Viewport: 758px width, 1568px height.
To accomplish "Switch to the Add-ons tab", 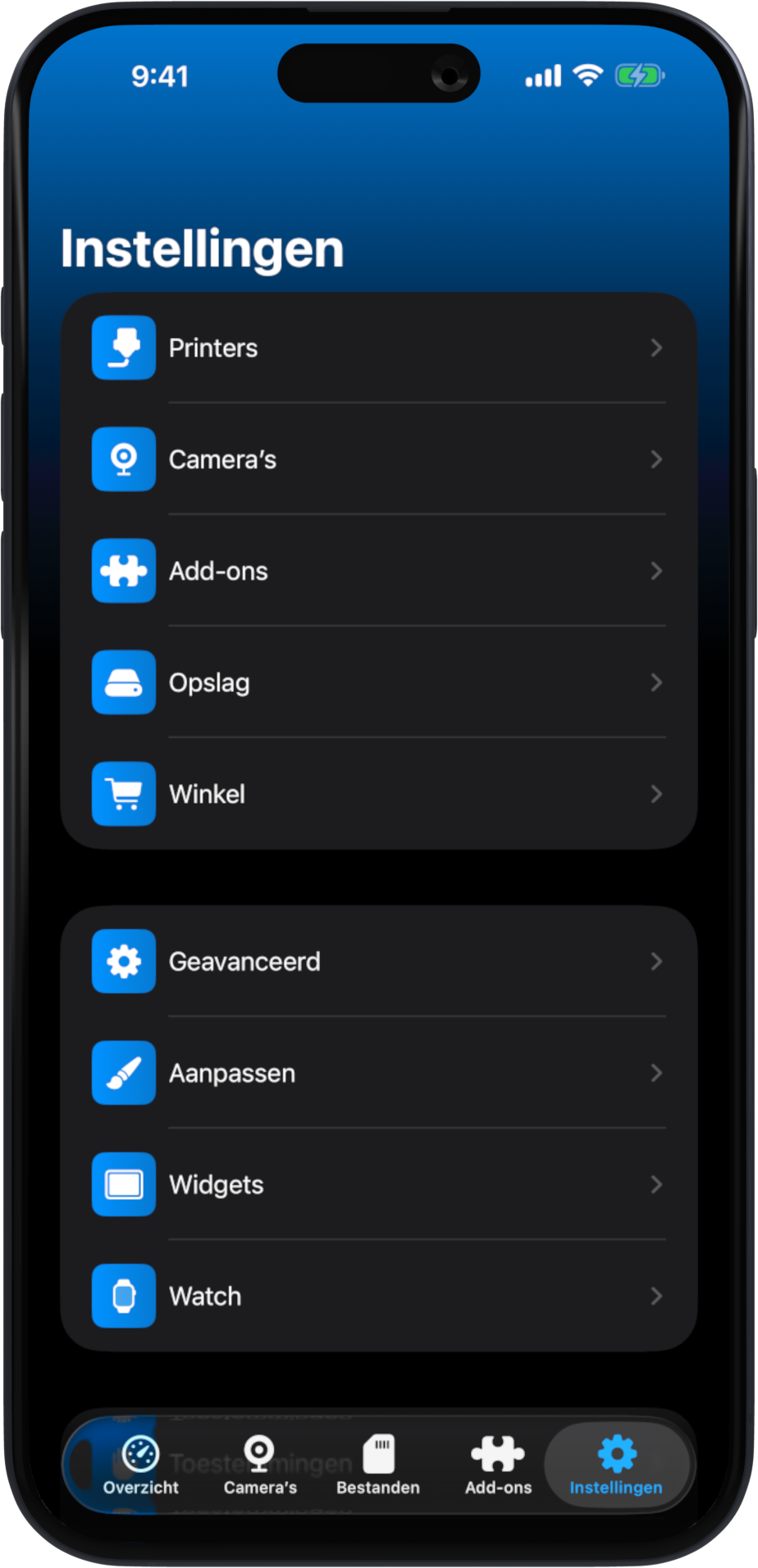I will (x=498, y=1465).
